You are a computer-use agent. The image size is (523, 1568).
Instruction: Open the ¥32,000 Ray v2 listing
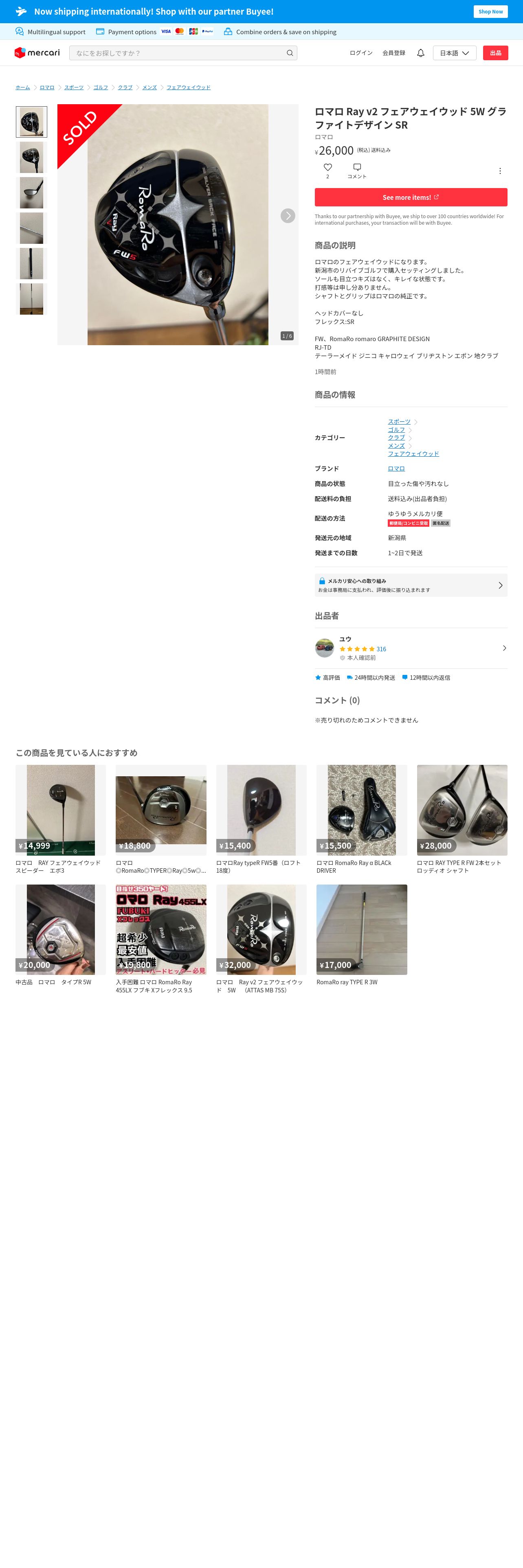[x=261, y=939]
